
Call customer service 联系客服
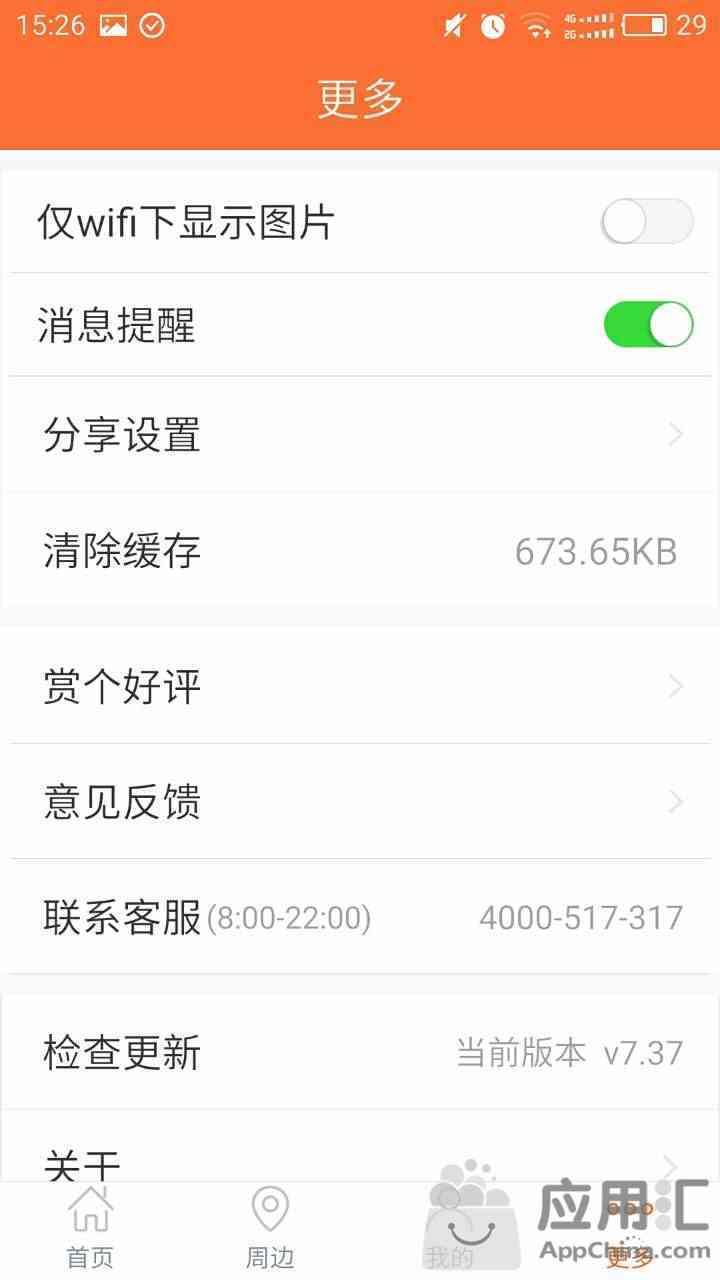pyautogui.click(x=360, y=916)
